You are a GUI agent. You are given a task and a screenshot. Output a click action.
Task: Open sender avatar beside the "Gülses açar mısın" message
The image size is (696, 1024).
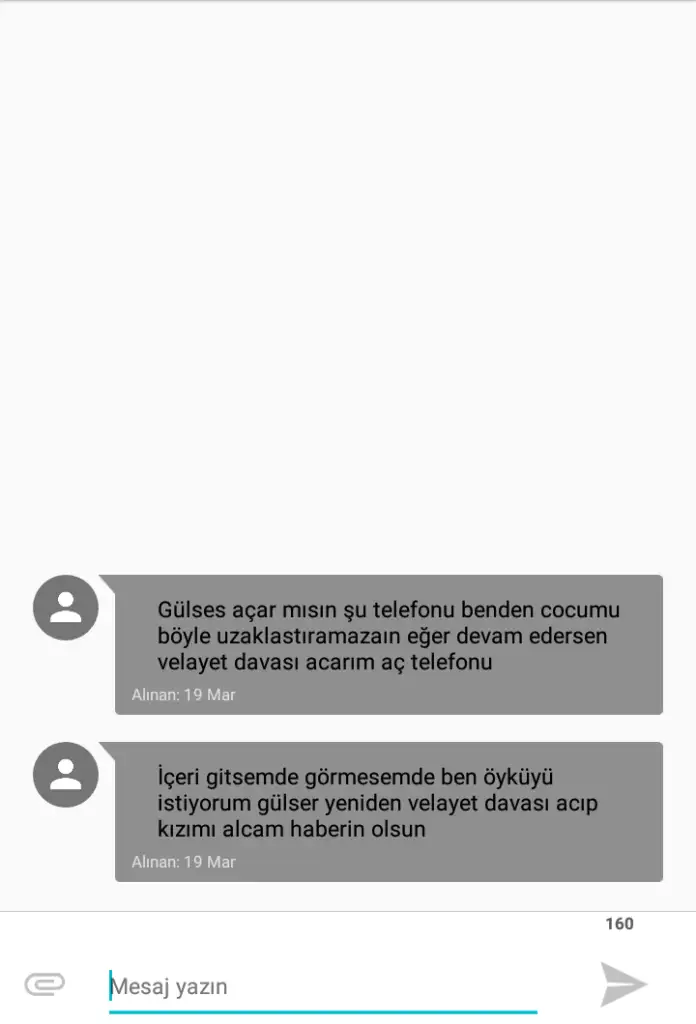tap(66, 607)
